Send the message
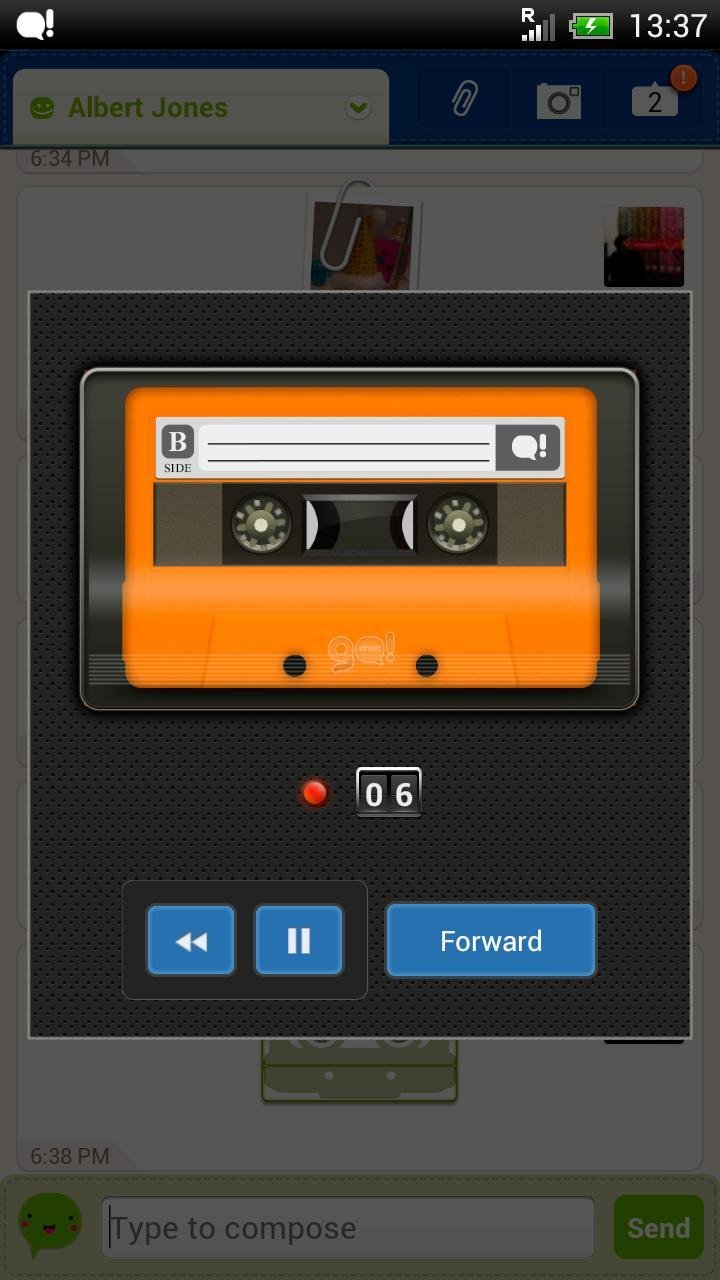720x1280 pixels. (x=659, y=1227)
